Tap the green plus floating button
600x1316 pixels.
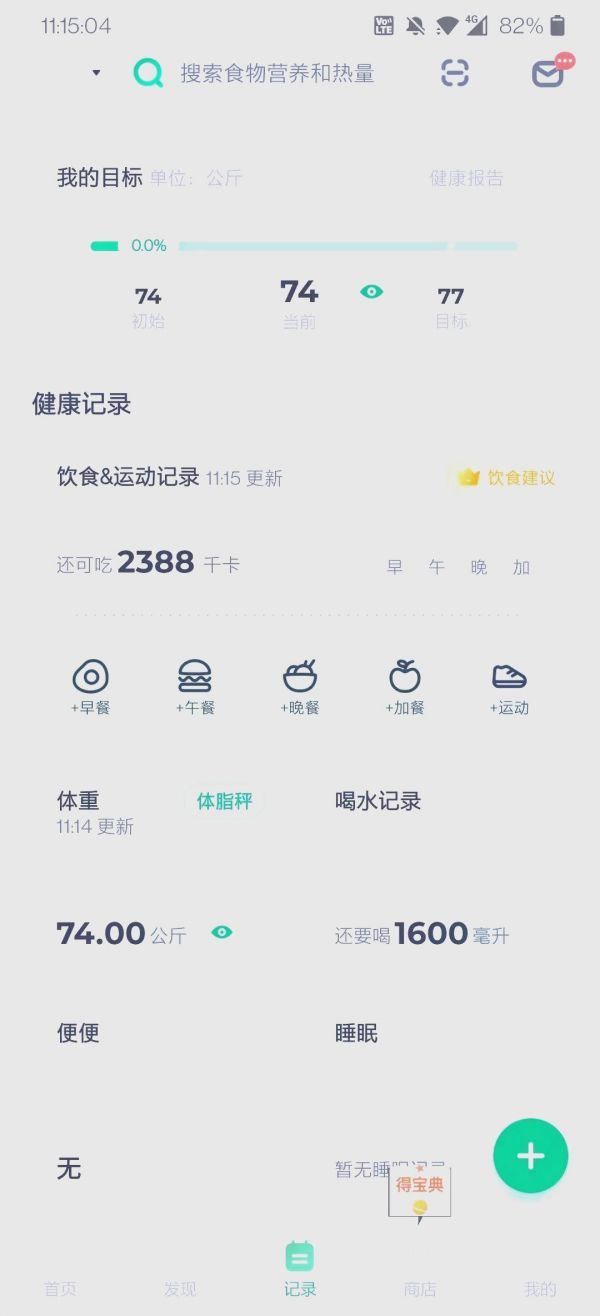coord(530,1156)
